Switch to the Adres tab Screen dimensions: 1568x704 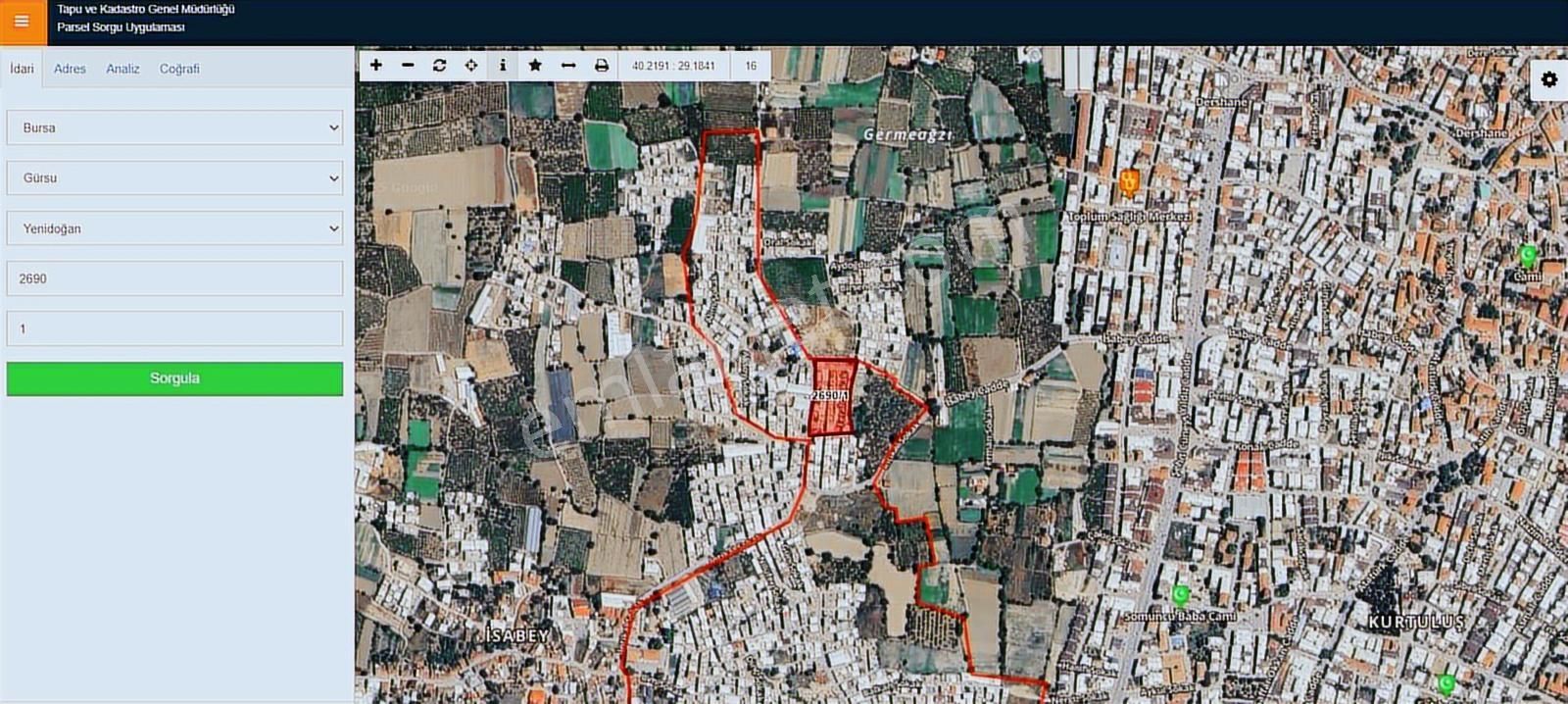[70, 69]
